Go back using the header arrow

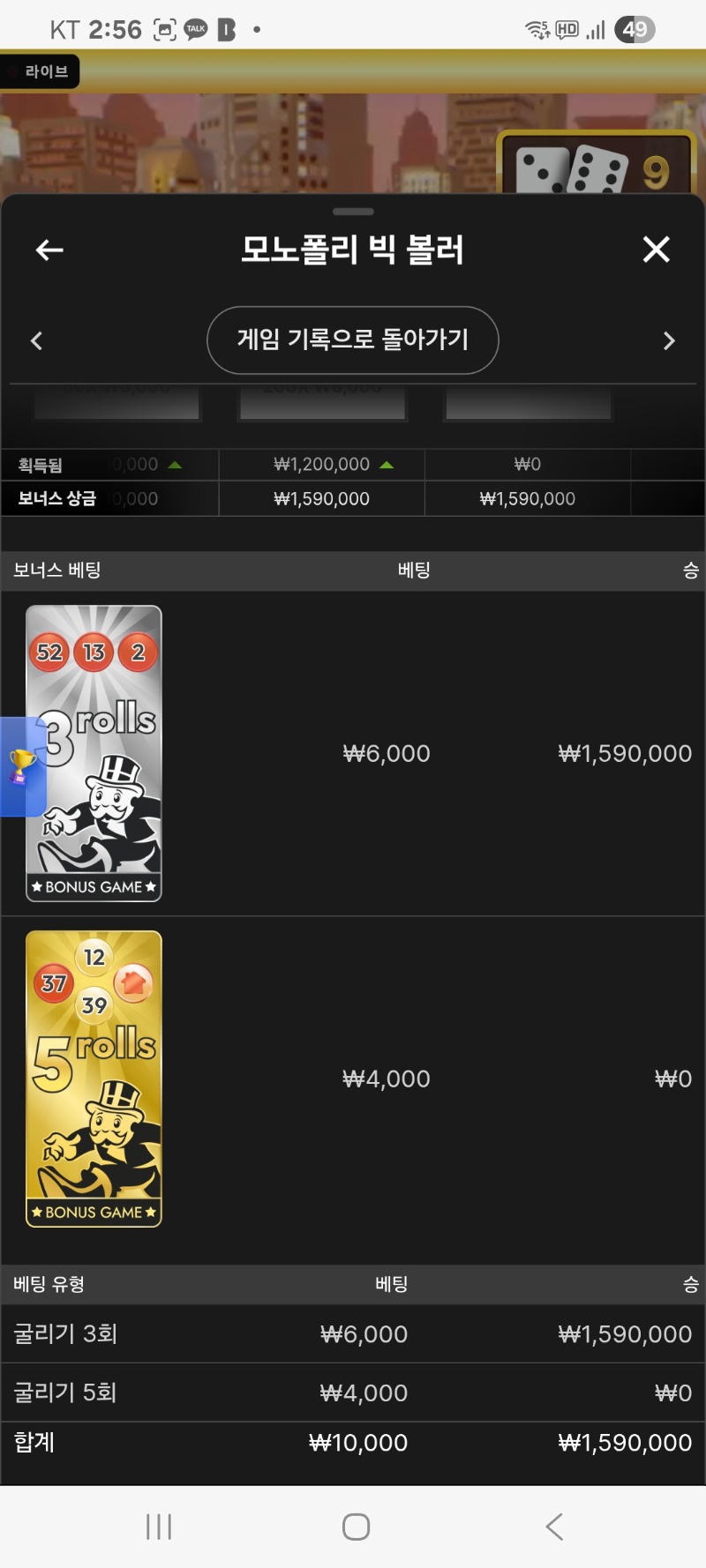49,250
